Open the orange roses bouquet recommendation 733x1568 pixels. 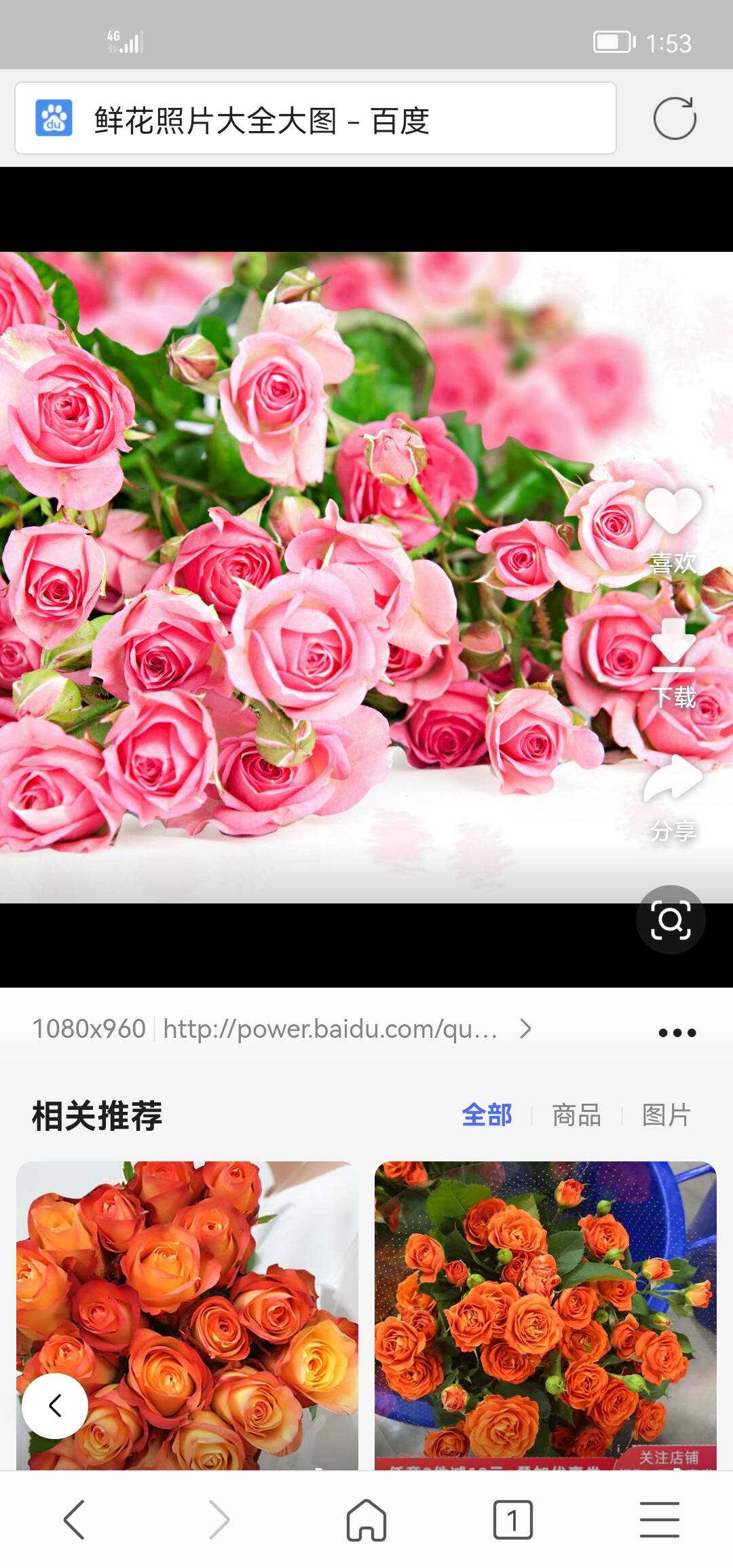pos(187,1315)
